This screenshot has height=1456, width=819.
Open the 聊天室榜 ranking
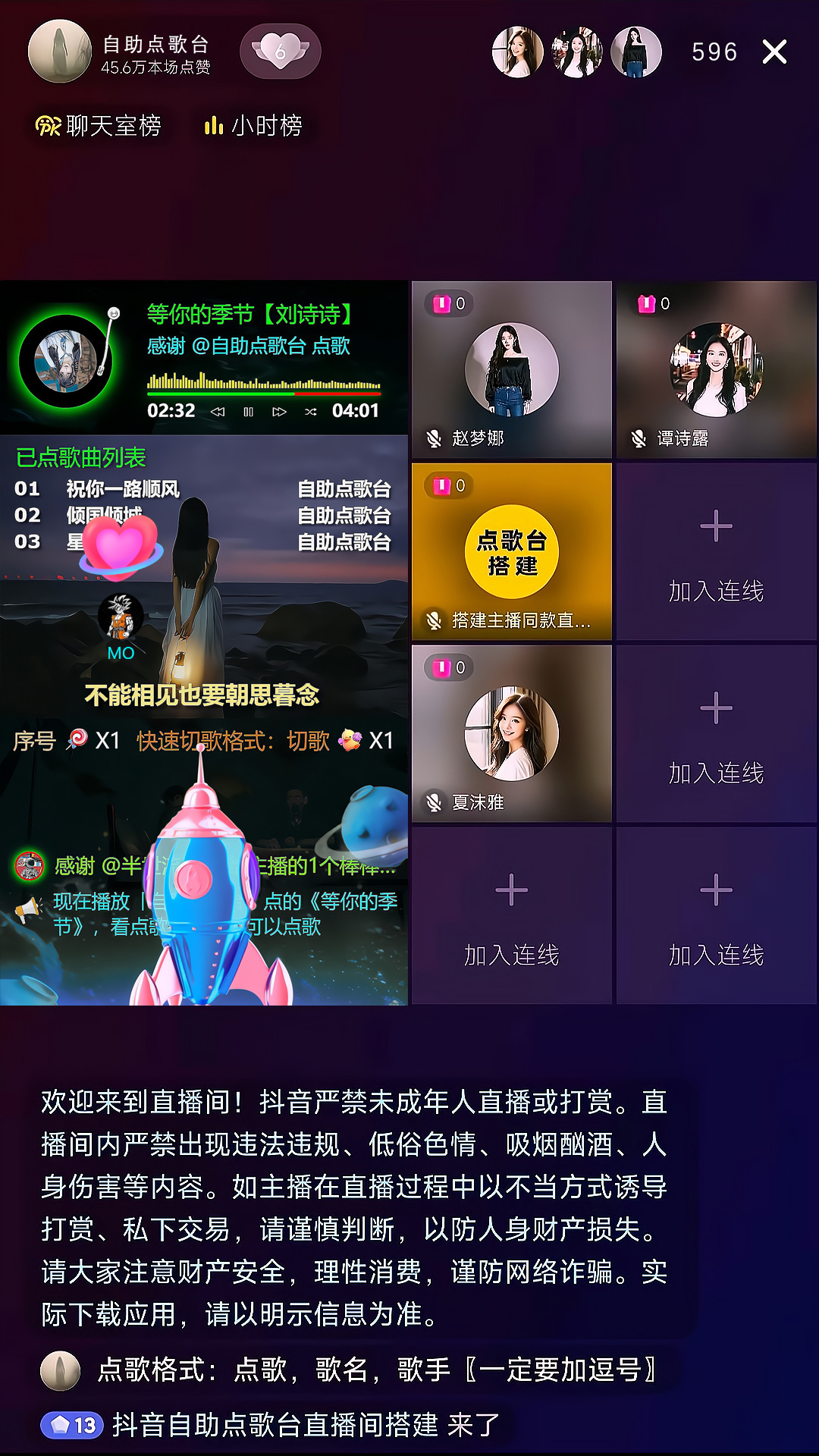pos(99,126)
